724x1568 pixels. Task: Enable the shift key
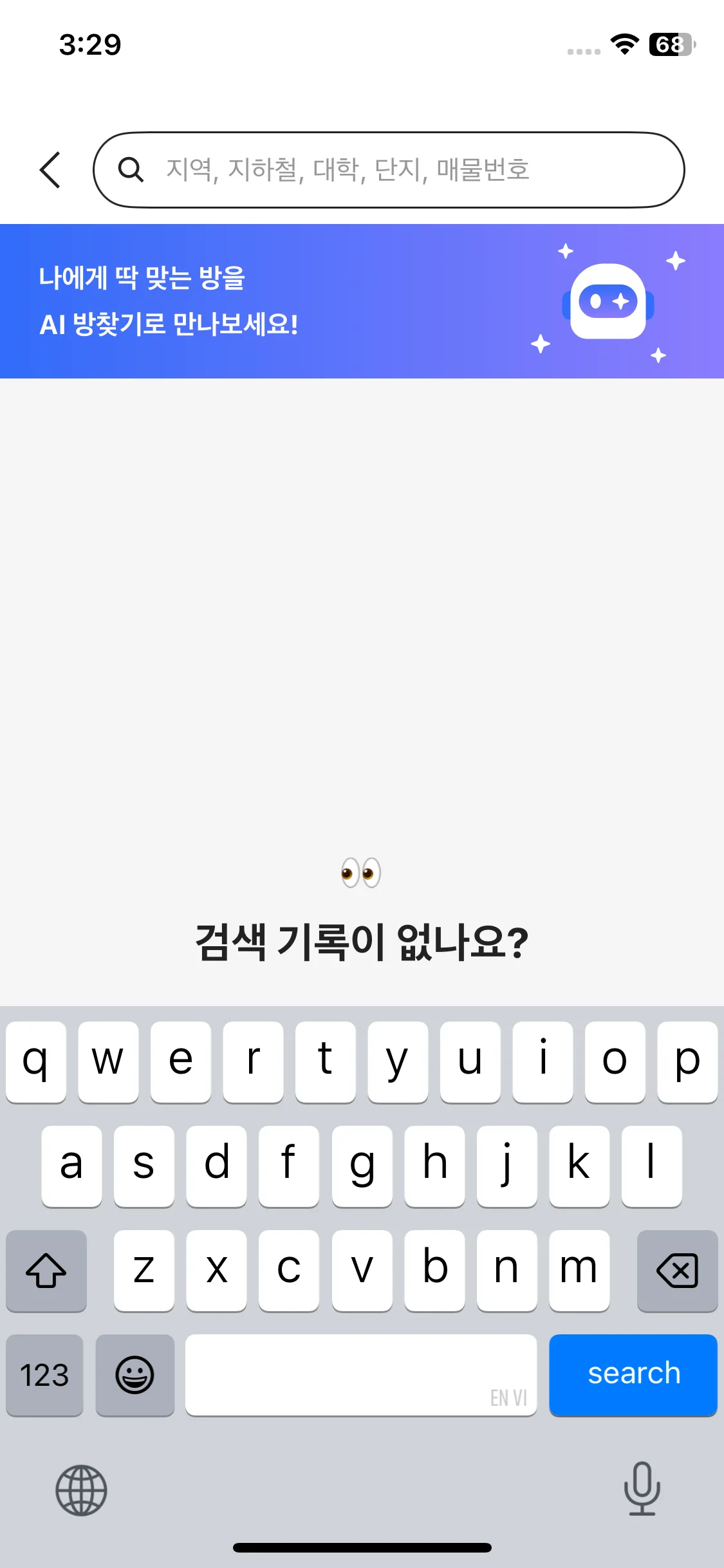[46, 1270]
